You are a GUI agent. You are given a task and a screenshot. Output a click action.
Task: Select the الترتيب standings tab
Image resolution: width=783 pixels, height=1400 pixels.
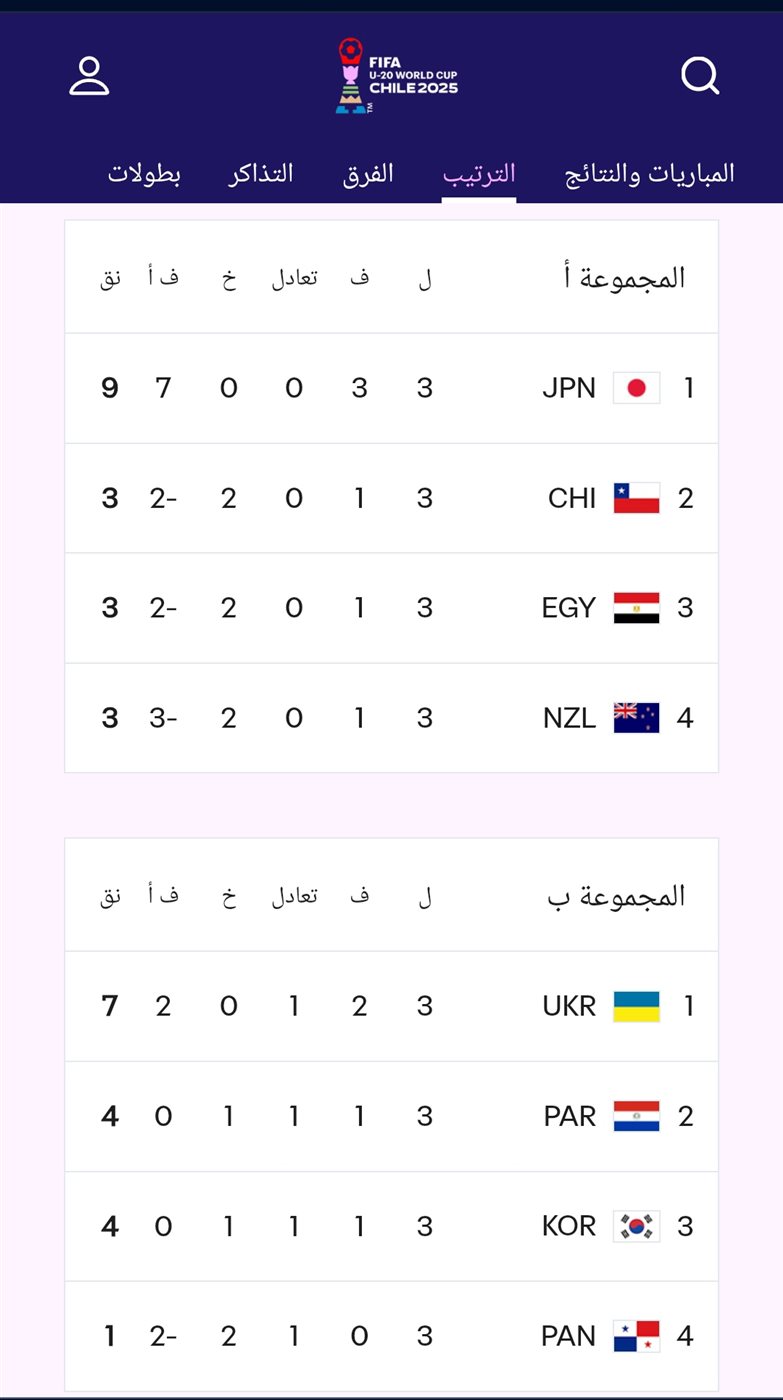[x=479, y=173]
